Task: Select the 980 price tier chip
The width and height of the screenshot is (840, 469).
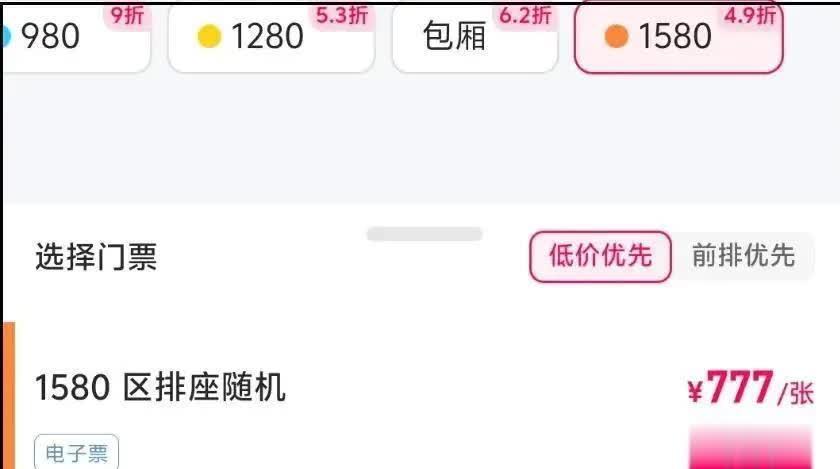Action: pyautogui.click(x=77, y=36)
